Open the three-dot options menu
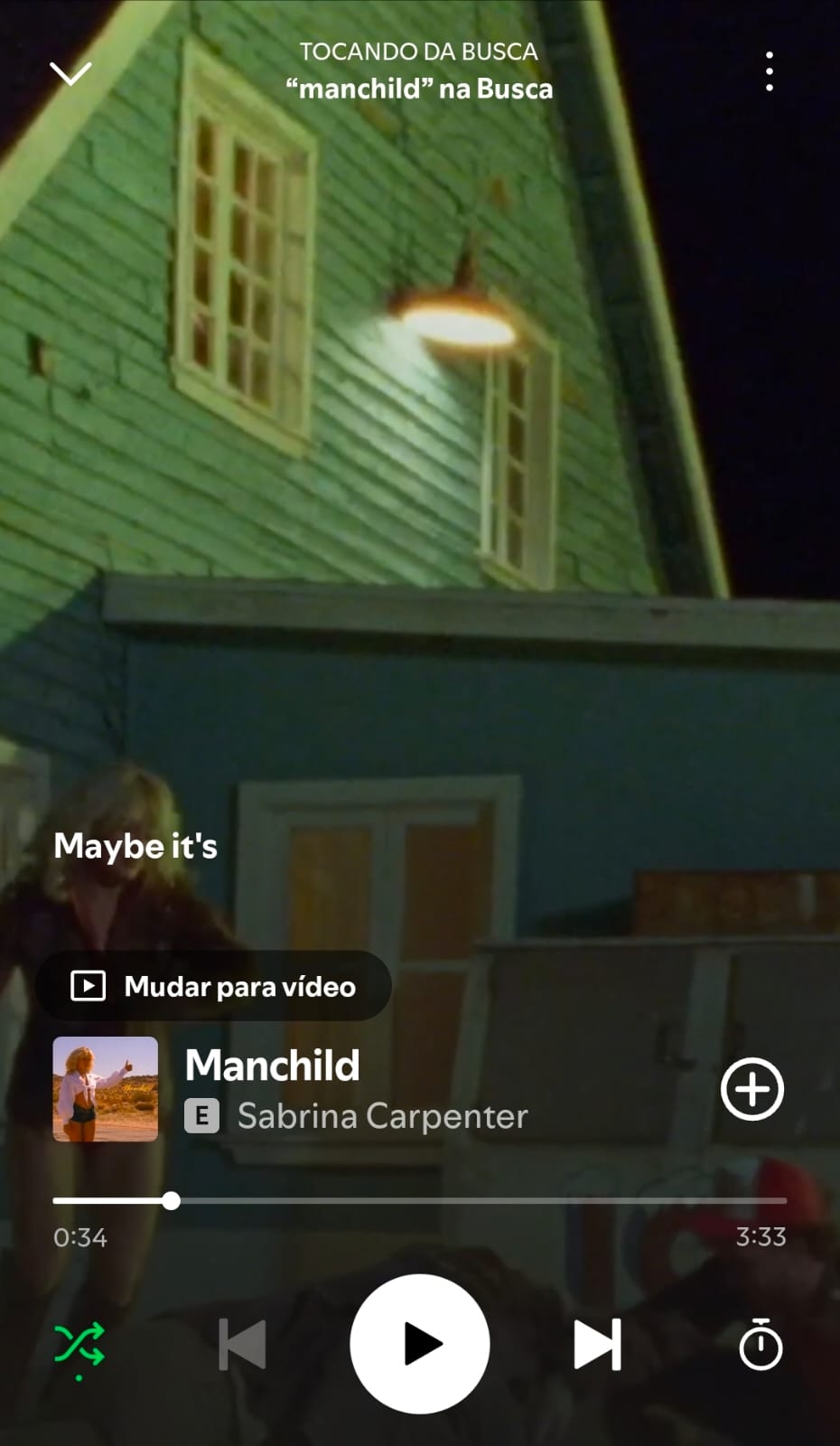This screenshot has height=1446, width=840. [769, 70]
